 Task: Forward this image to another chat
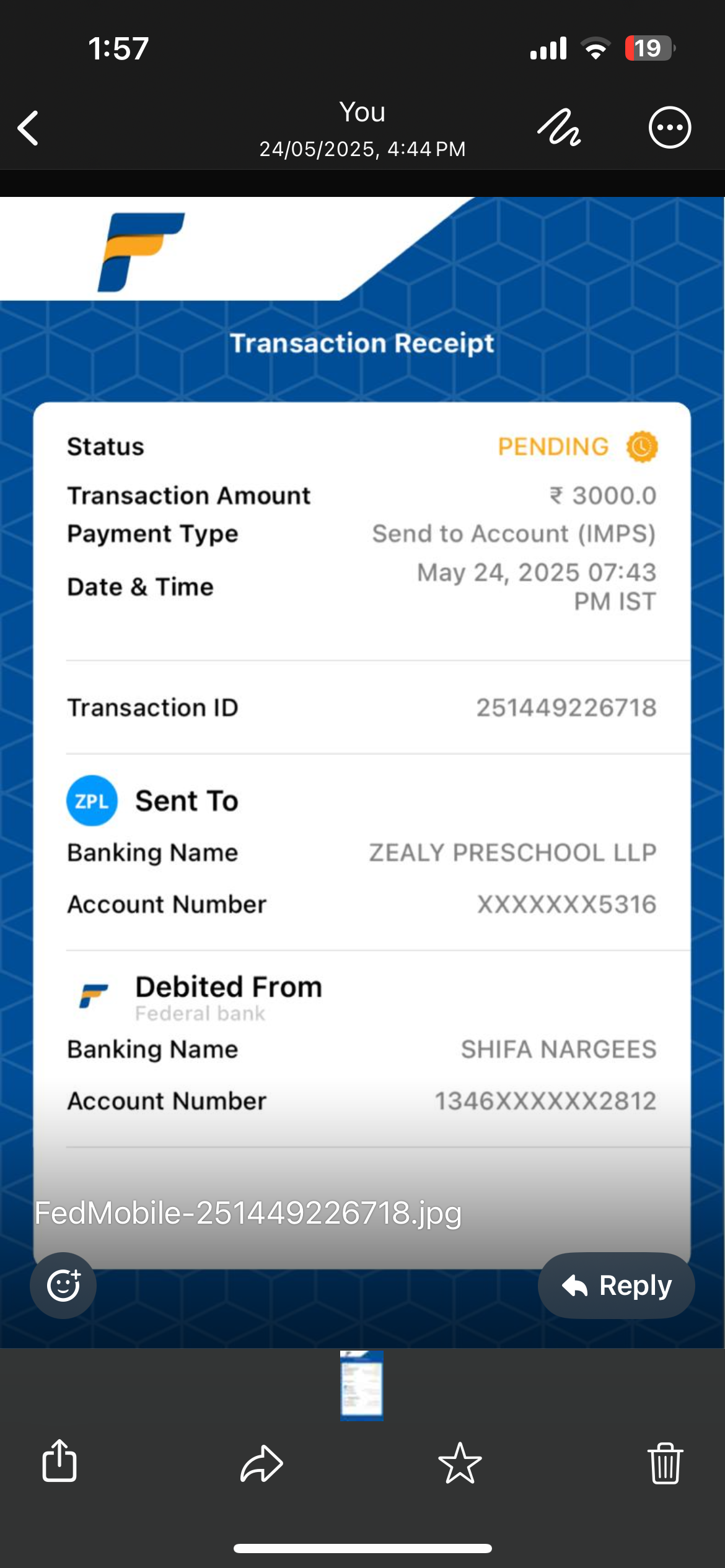(x=261, y=1463)
